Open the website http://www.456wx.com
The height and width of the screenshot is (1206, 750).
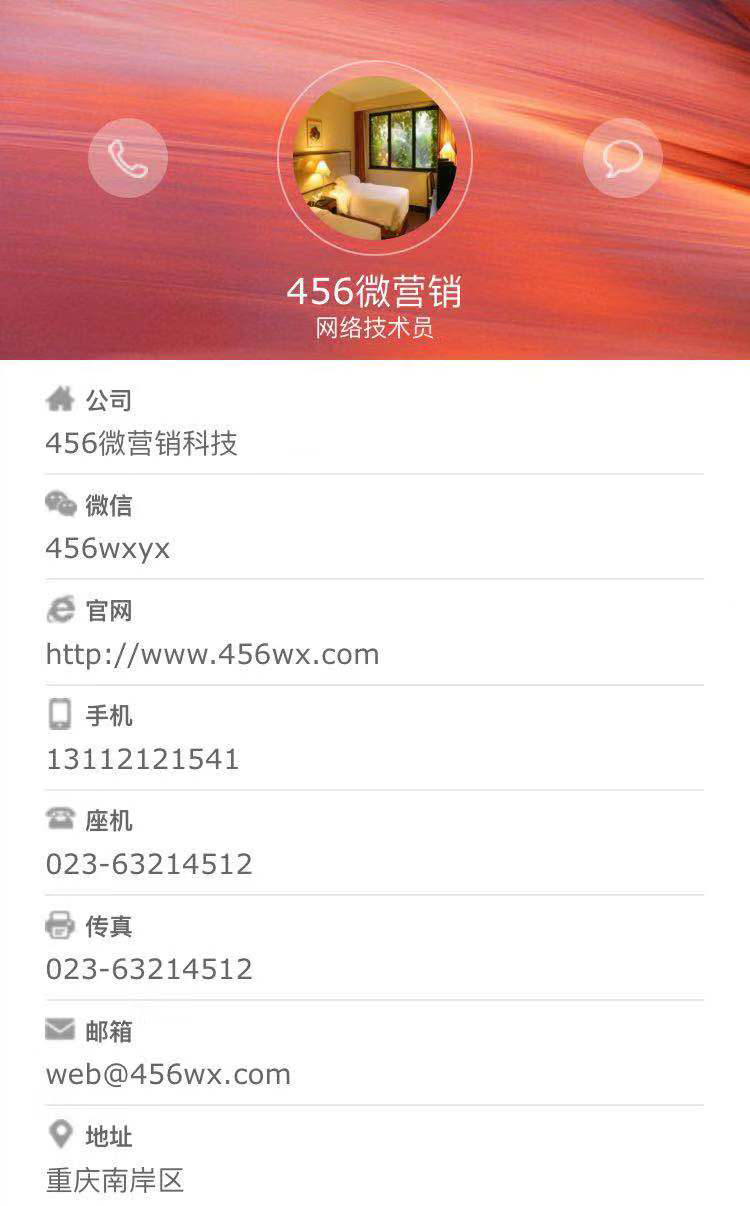(x=212, y=655)
